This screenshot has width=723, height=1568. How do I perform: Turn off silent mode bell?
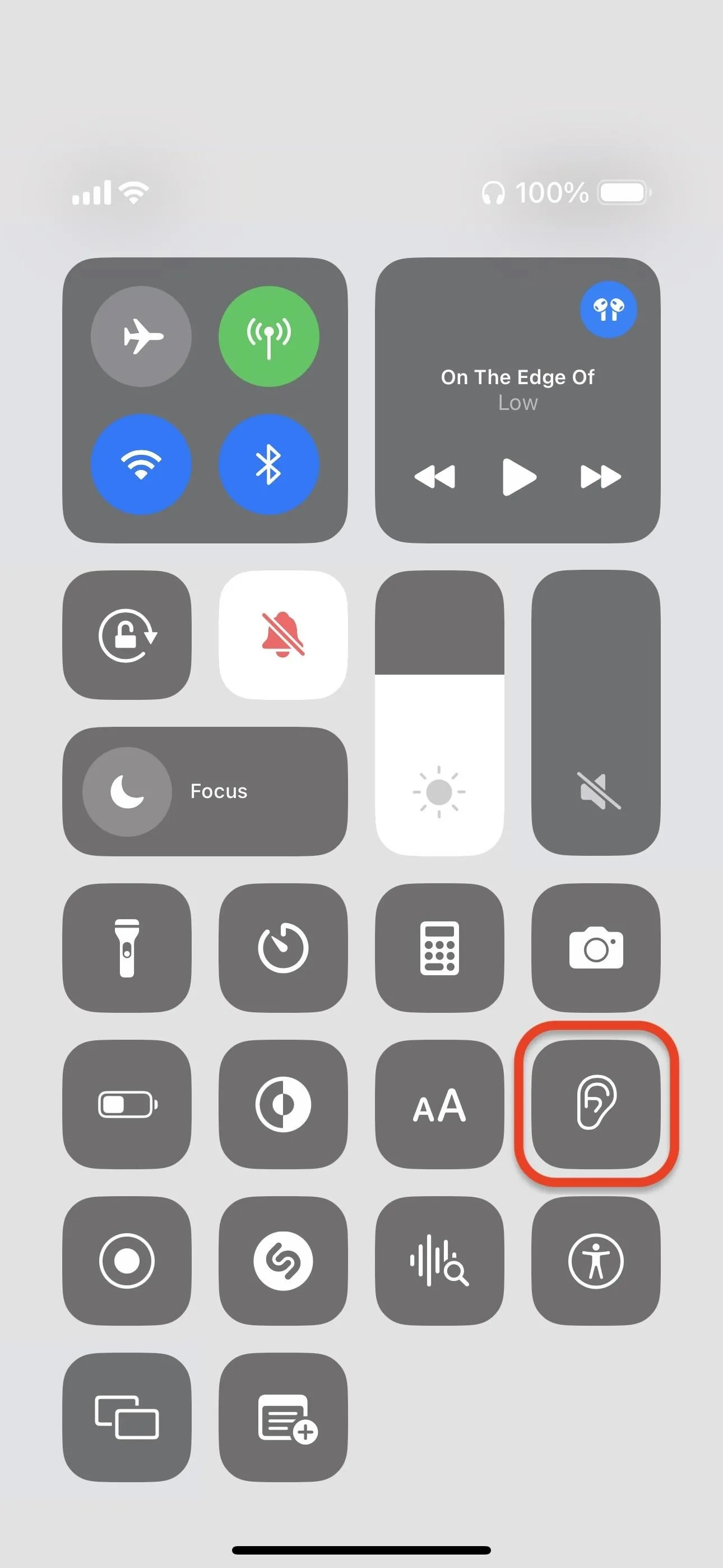tap(283, 635)
